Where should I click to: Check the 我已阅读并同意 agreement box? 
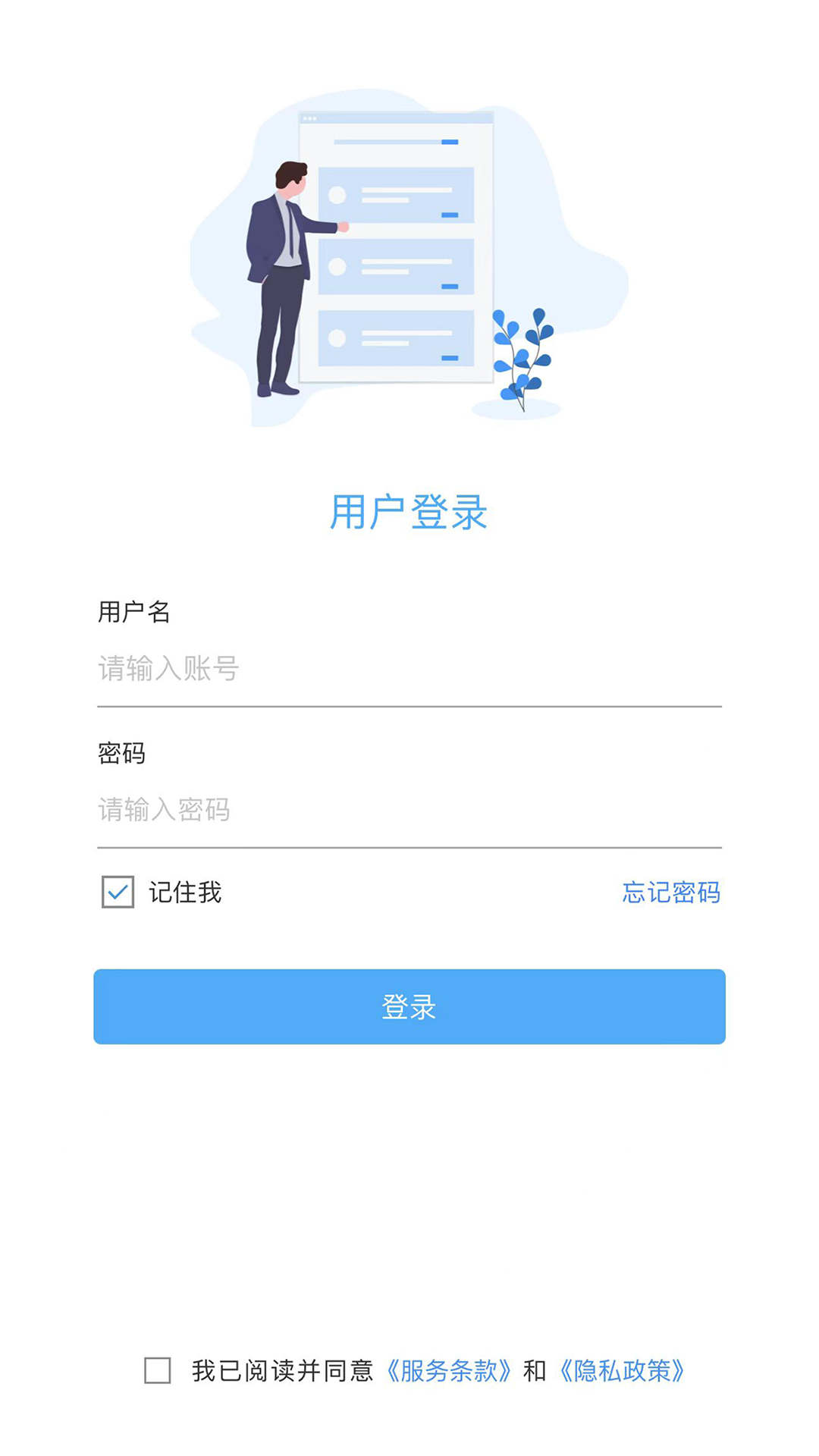click(x=158, y=1370)
